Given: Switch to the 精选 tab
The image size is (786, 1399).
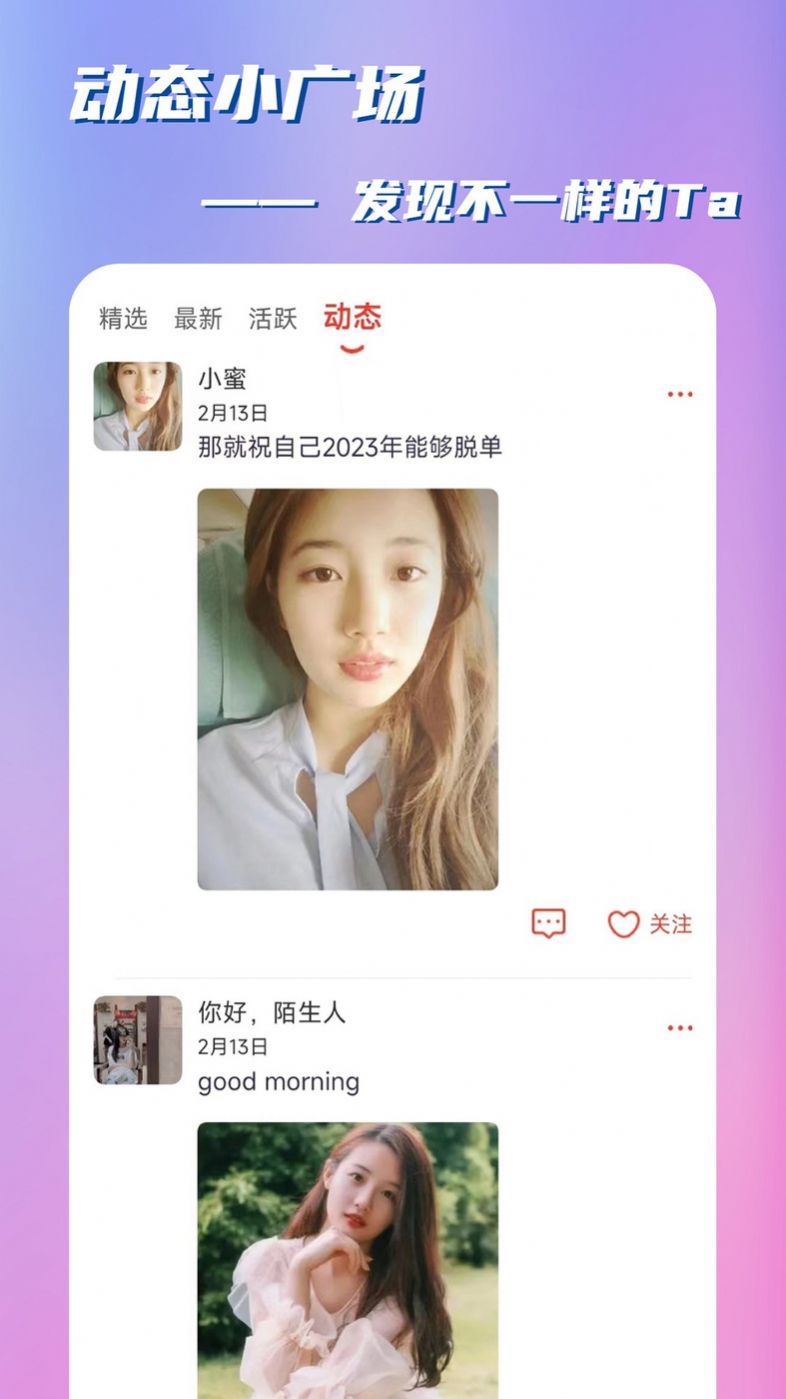Looking at the screenshot, I should point(120,318).
